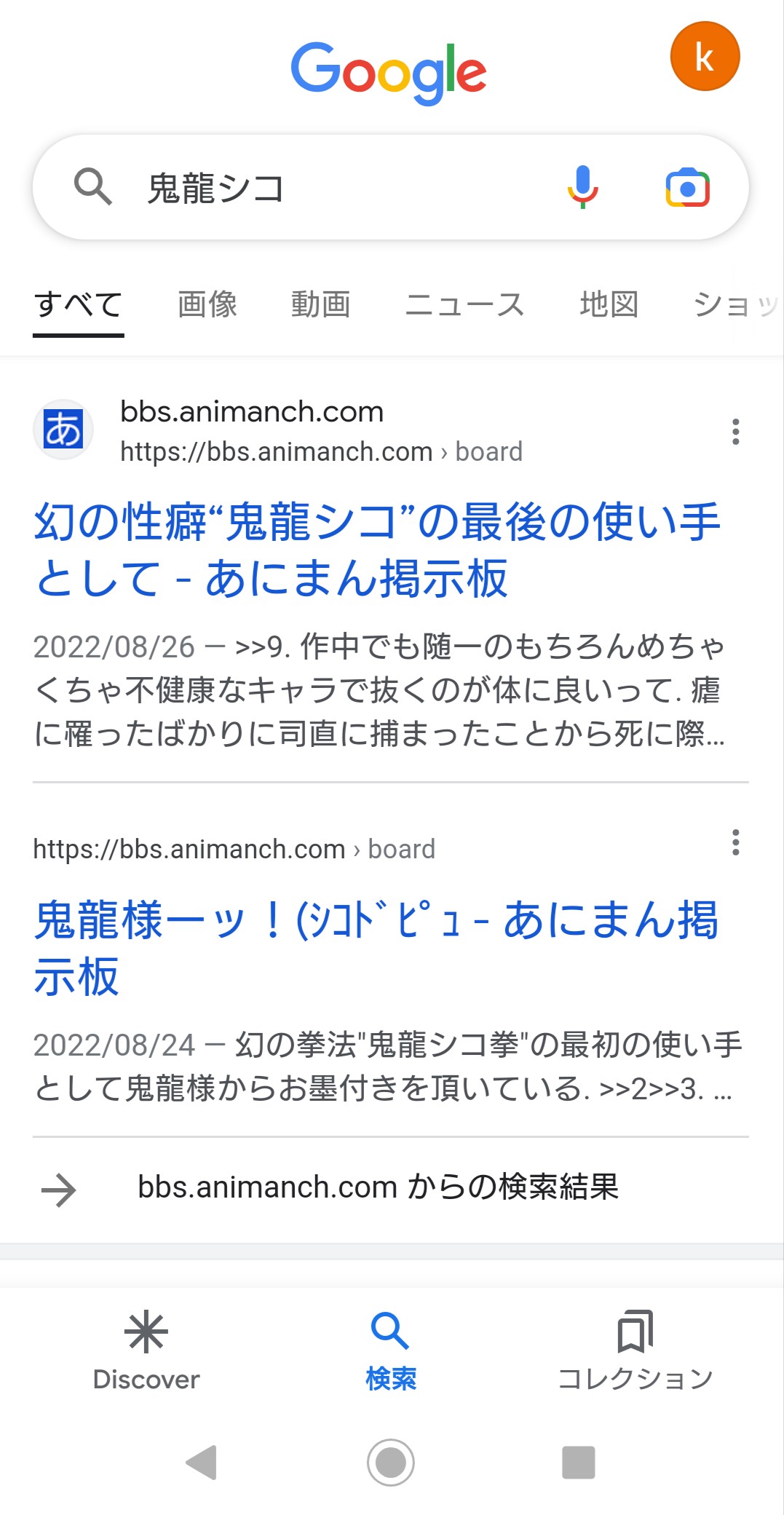The image size is (784, 1515).
Task: Open the コレクション tab
Action: (x=635, y=1352)
